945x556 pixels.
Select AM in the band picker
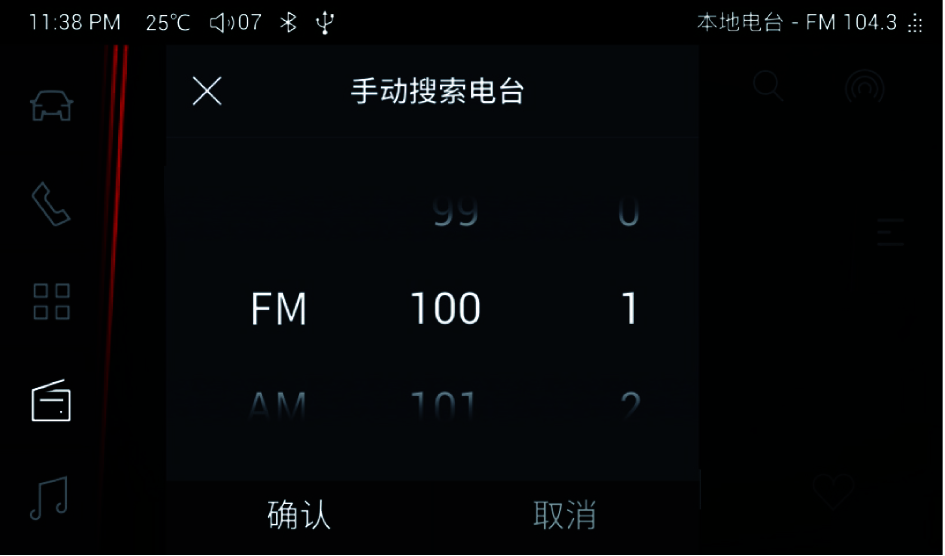pos(277,405)
